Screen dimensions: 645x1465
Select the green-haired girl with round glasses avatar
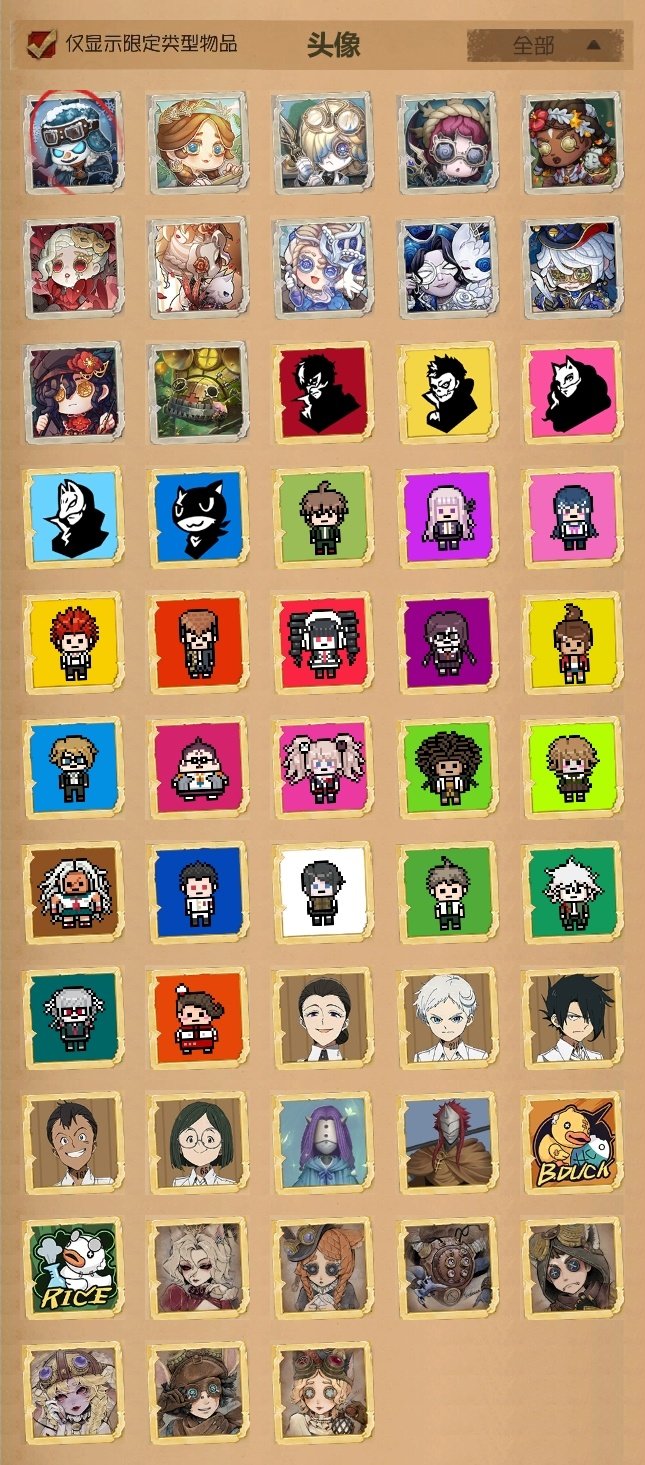(197, 1141)
